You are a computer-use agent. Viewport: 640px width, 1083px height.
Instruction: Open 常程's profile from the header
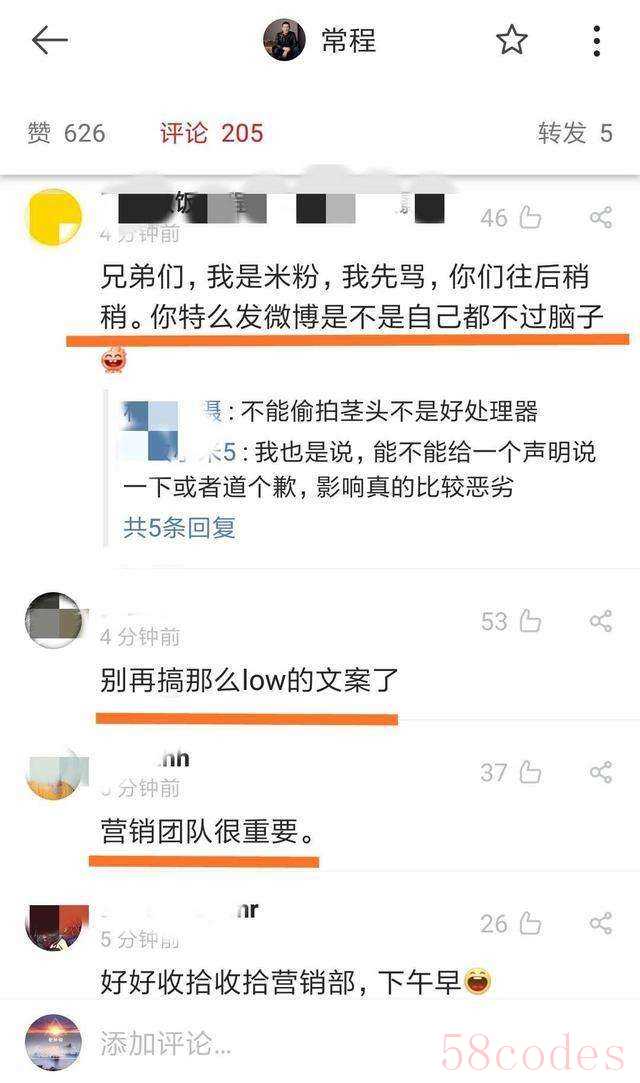click(320, 40)
